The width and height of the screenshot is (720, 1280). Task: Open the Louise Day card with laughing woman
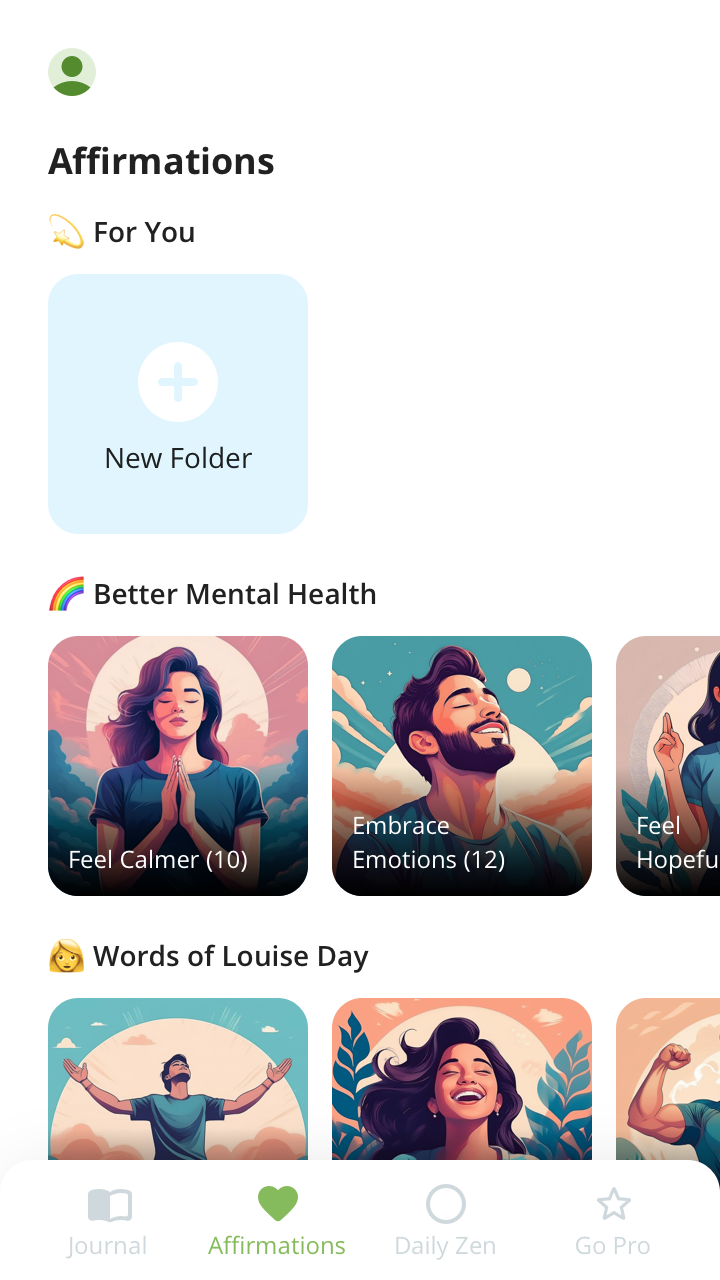462,1078
